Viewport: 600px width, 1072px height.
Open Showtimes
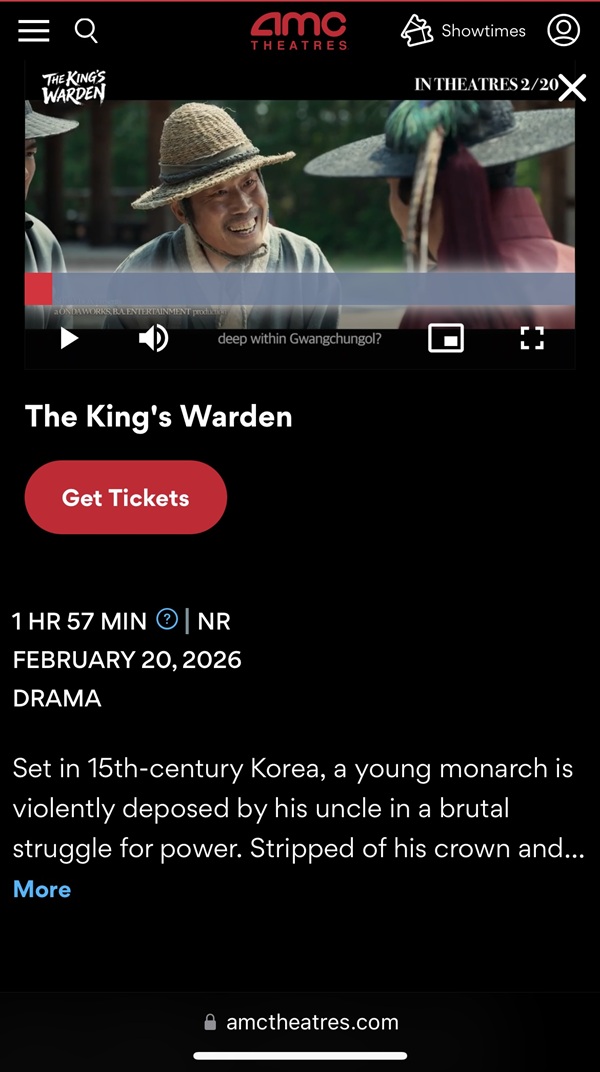464,31
